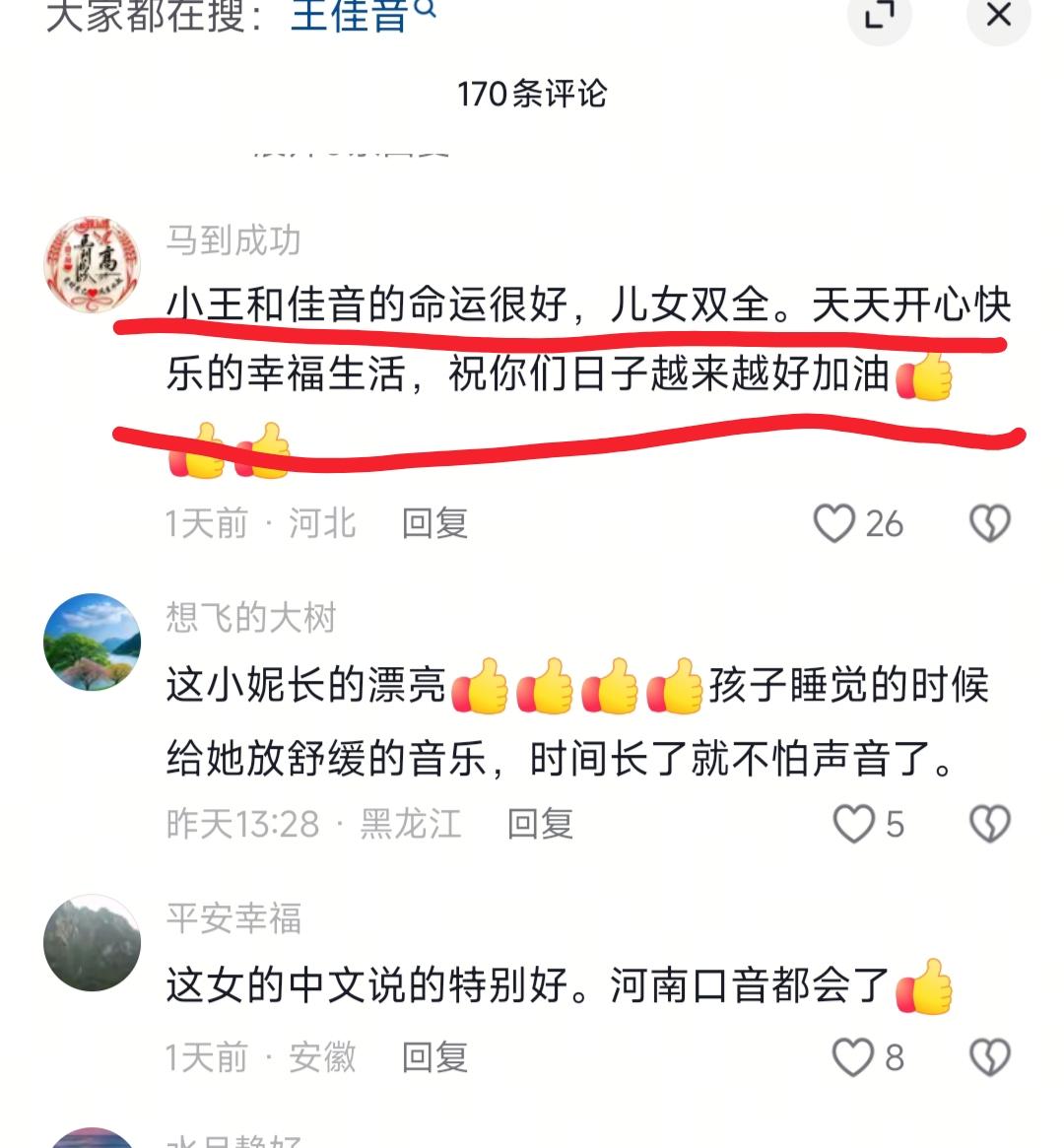Expand the comments panel to full screen
The image size is (1064, 1148).
pyautogui.click(x=880, y=15)
